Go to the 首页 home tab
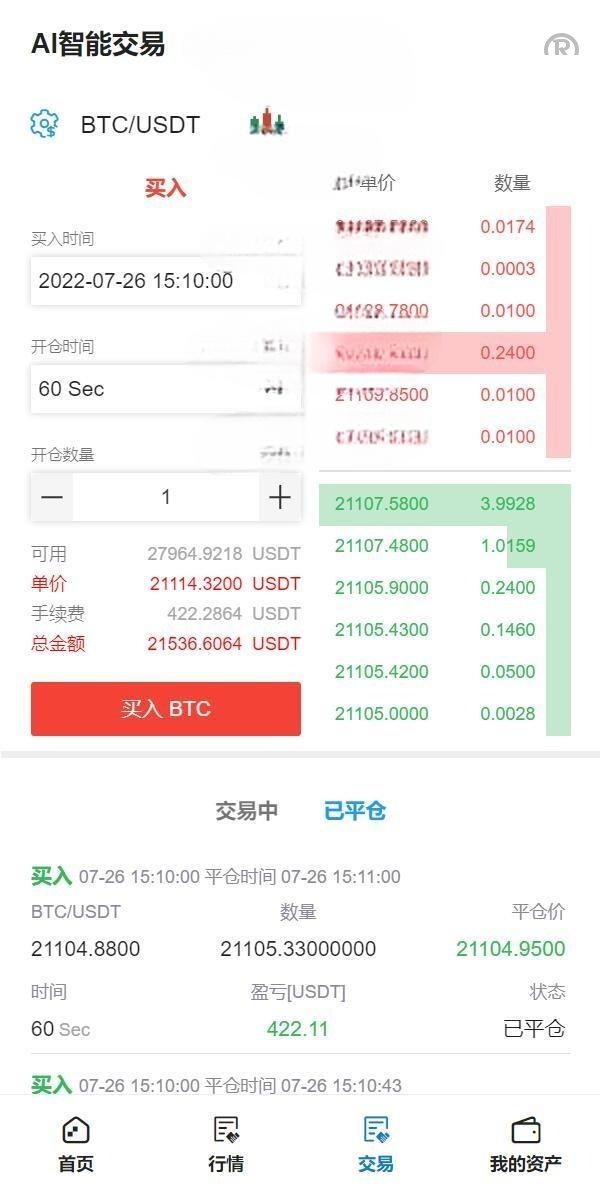The image size is (600, 1200). (75, 1146)
